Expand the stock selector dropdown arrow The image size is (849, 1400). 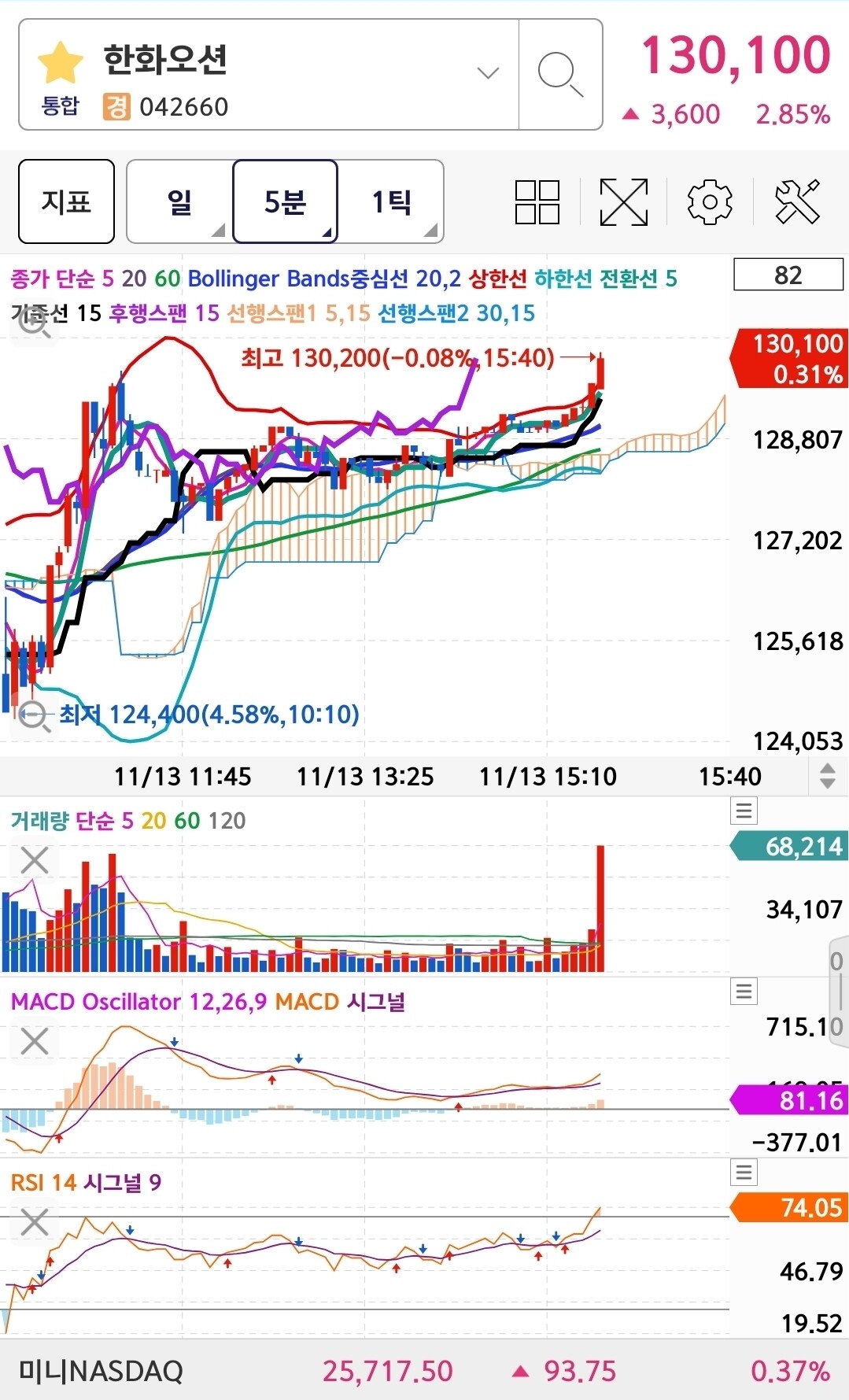coord(488,73)
